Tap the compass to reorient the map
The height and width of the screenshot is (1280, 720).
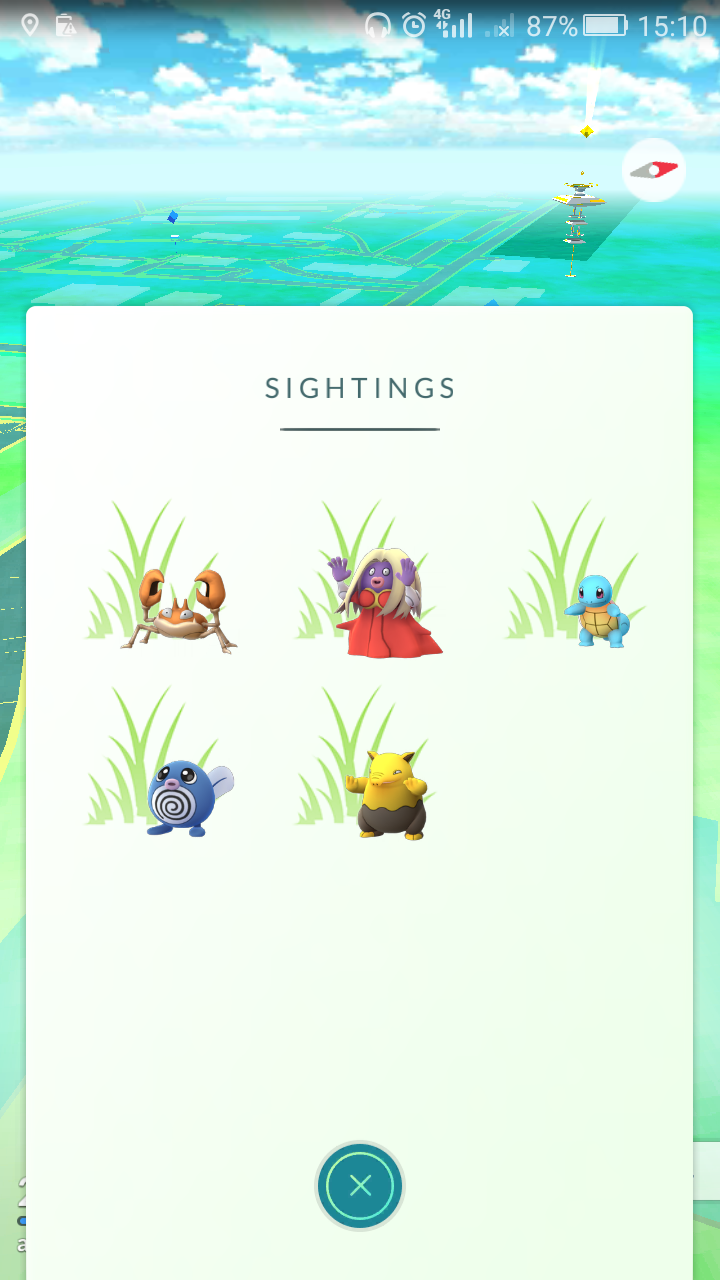654,170
